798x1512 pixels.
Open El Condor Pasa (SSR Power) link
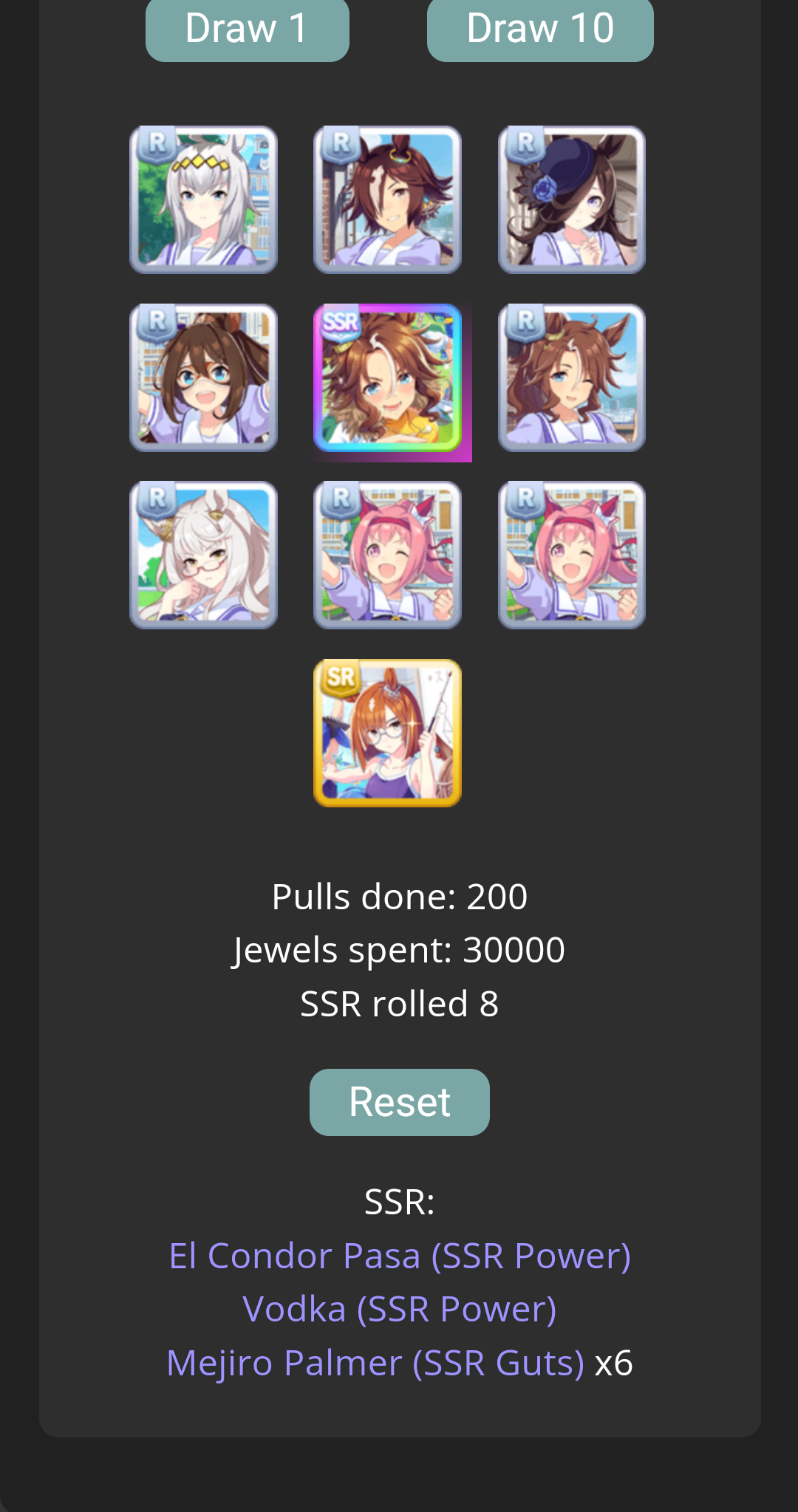coord(400,1256)
